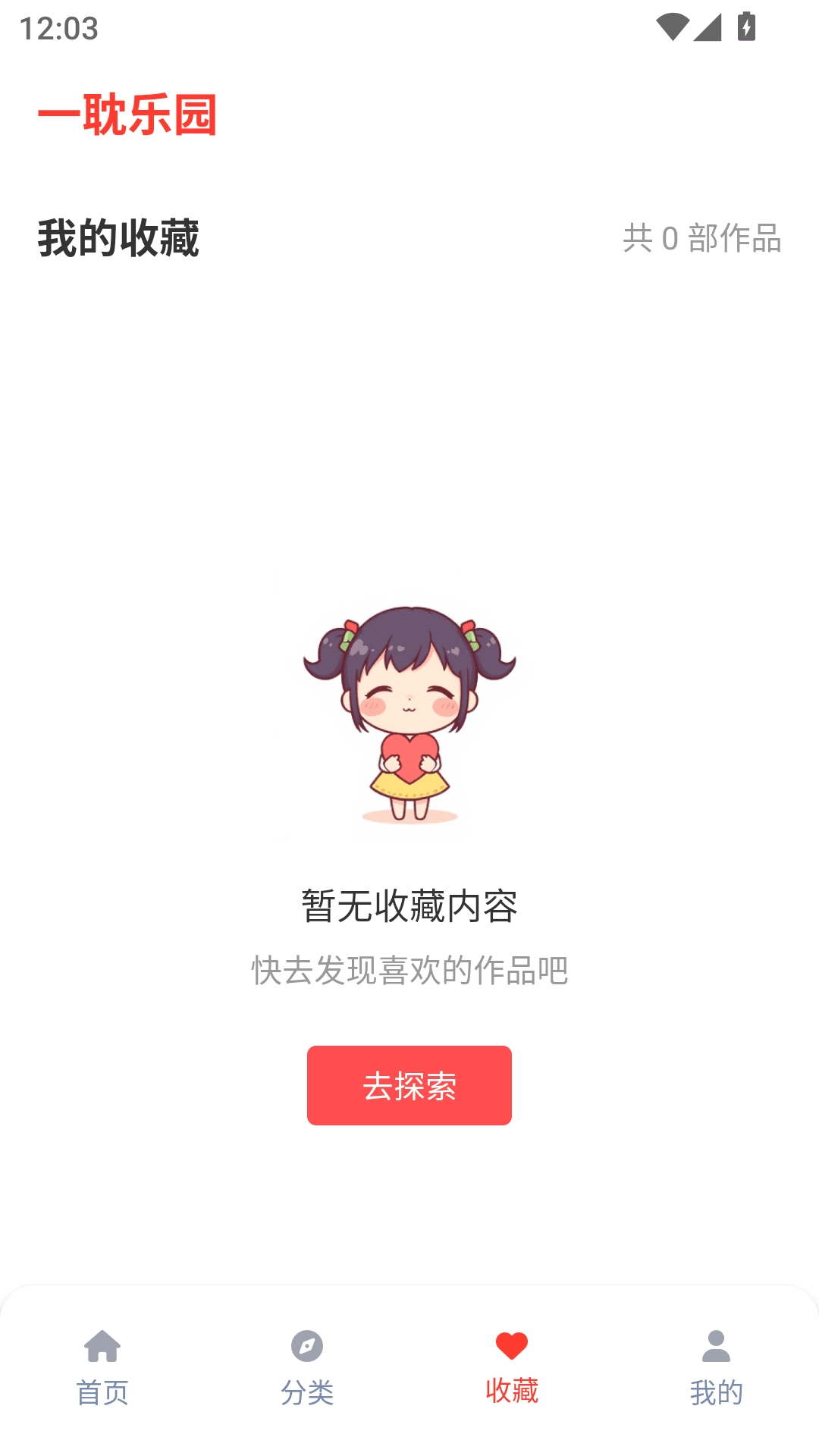819x1456 pixels.
Task: Click the 我的收藏 heading
Action: coord(120,238)
